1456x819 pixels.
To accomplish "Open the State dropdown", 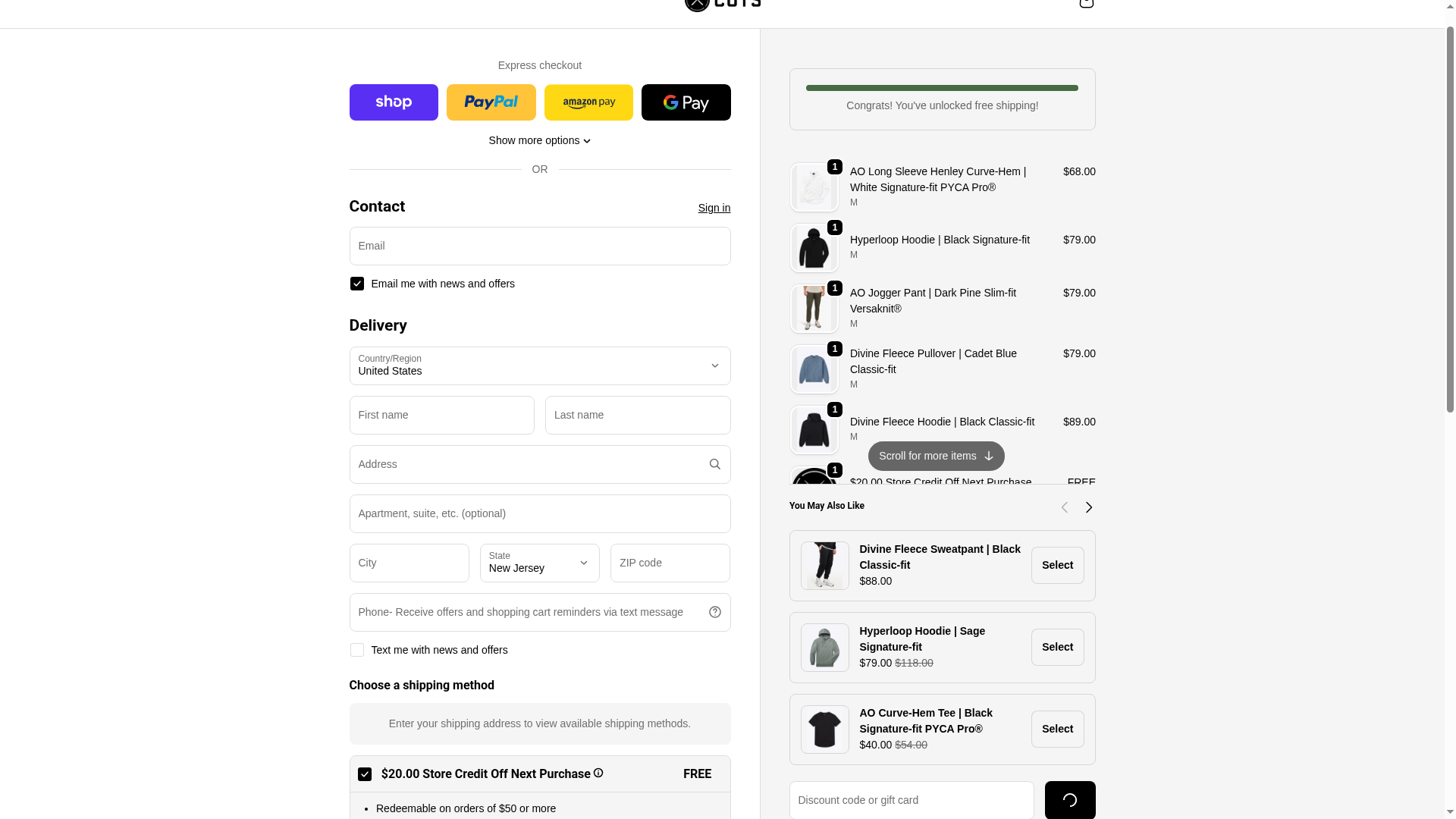I will 539,563.
